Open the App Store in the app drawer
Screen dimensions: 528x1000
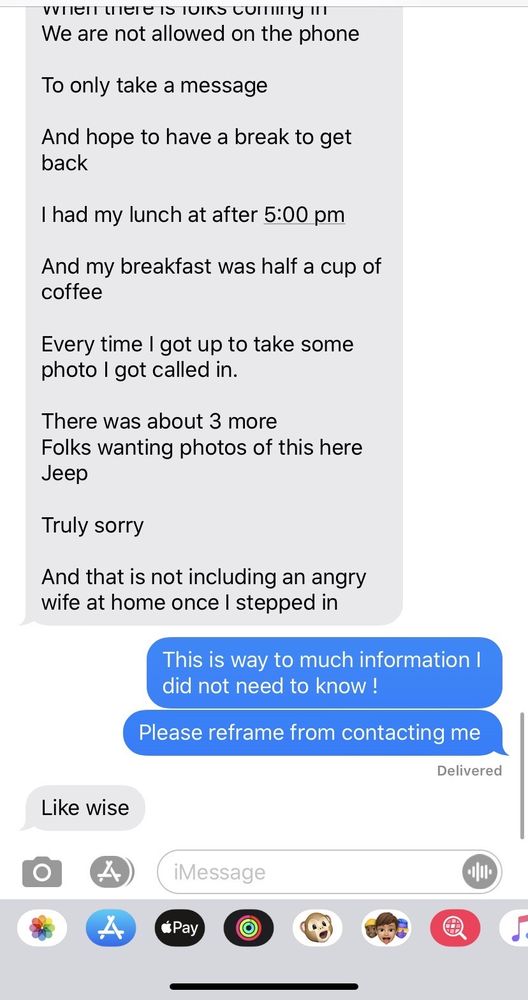pyautogui.click(x=111, y=928)
